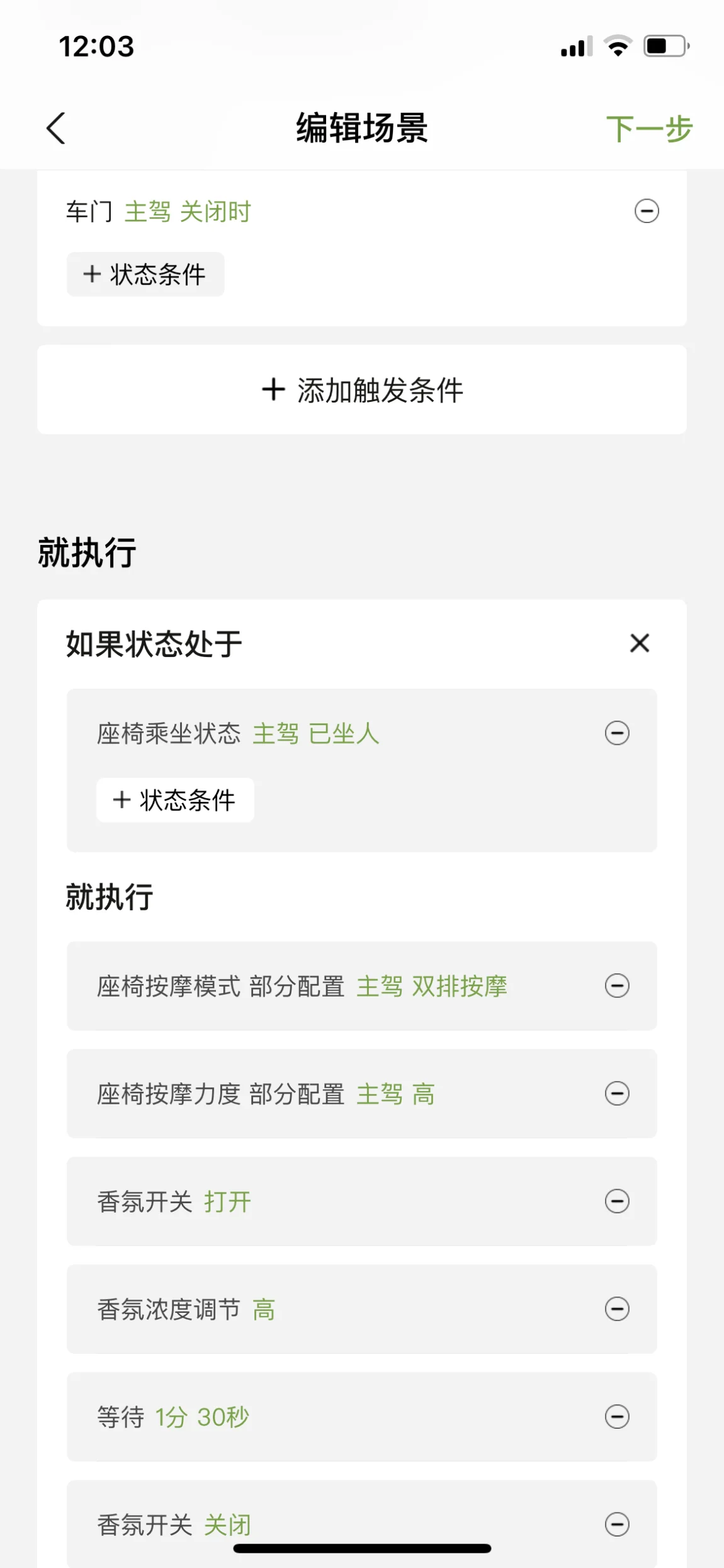Delete the 香氛开关 打开 action
724x1568 pixels.
click(x=617, y=1201)
